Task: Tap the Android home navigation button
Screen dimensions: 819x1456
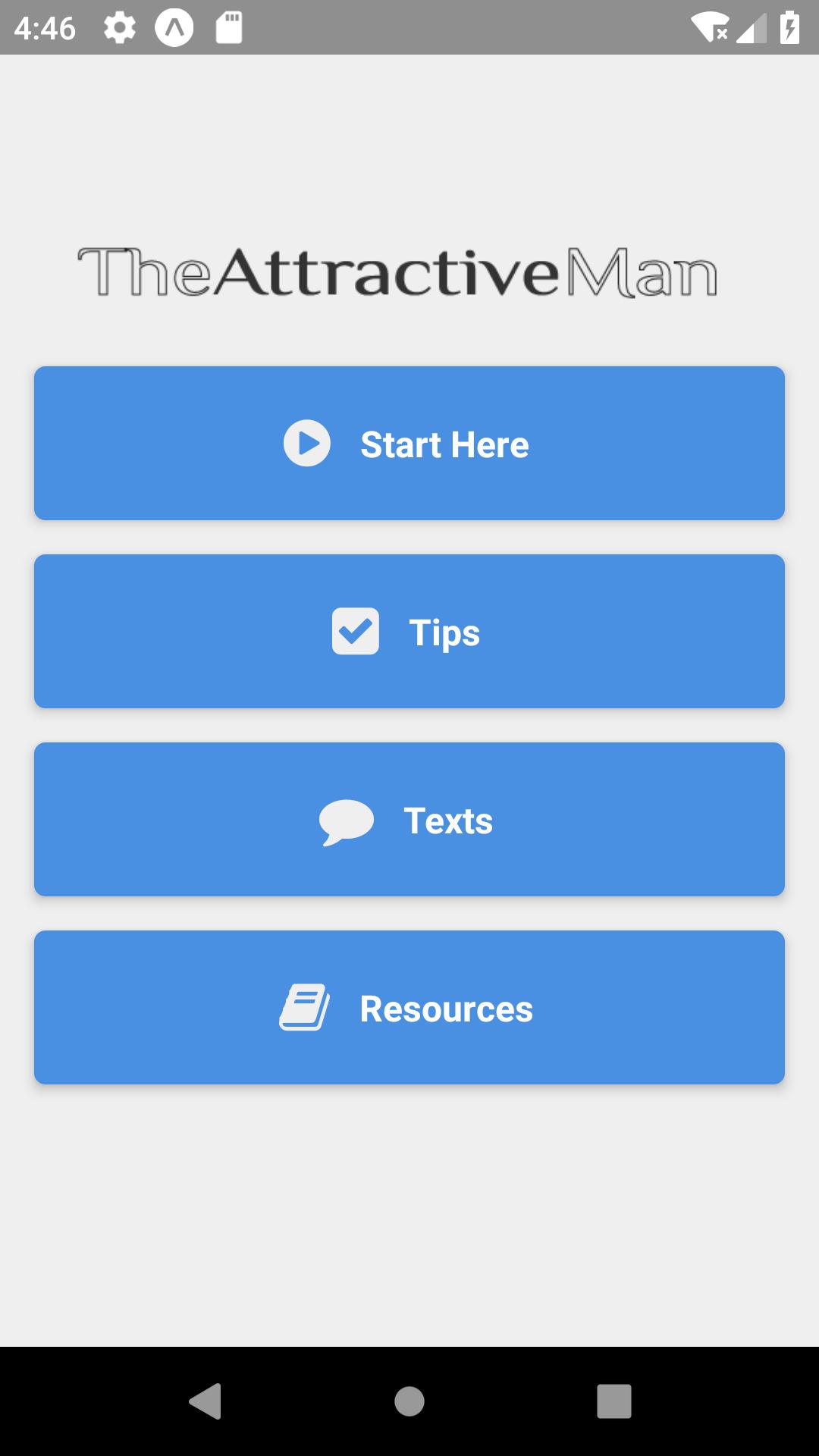Action: coord(409,1401)
